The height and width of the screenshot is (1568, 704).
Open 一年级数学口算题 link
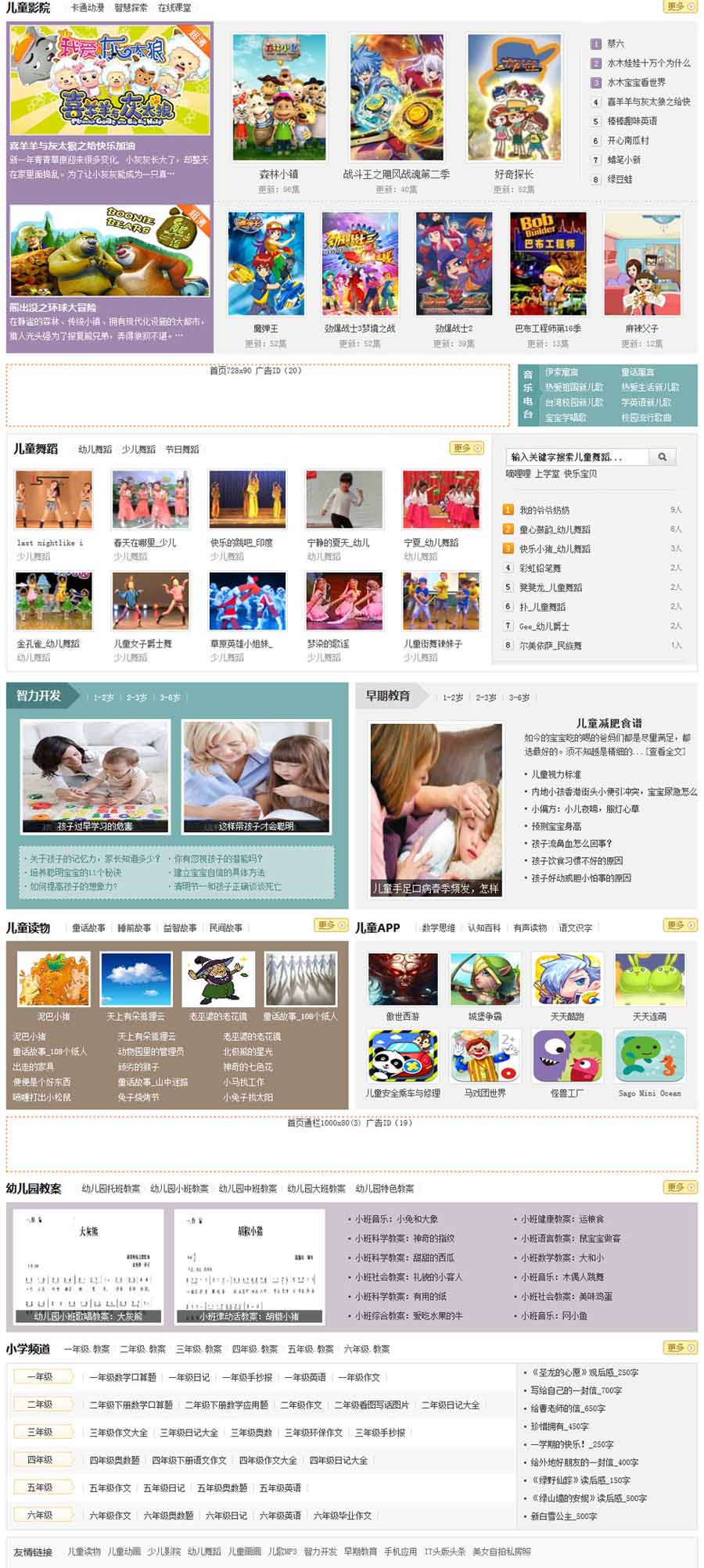pyautogui.click(x=122, y=1377)
